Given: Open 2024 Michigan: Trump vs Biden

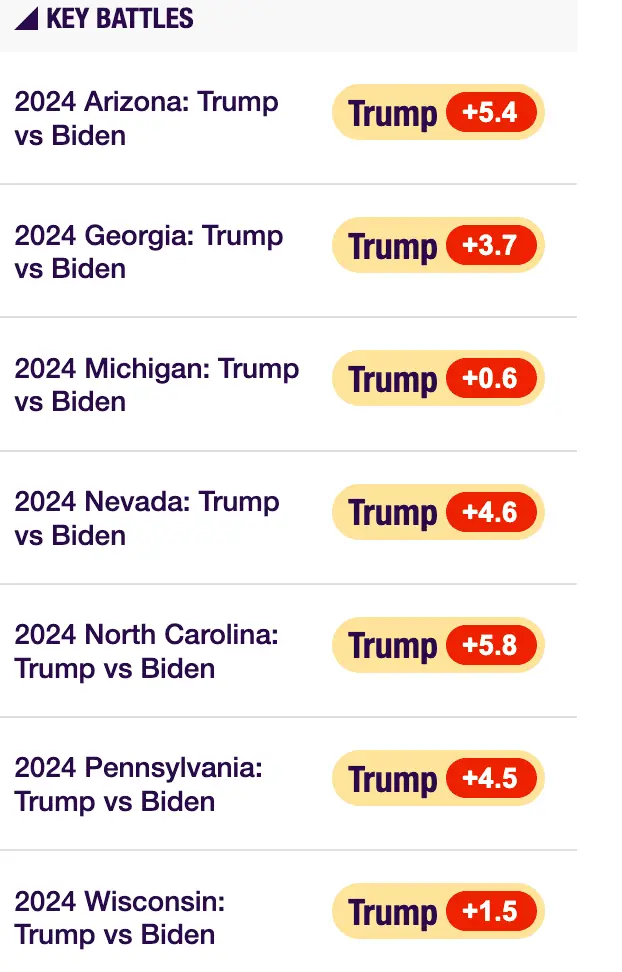Looking at the screenshot, I should point(156,384).
